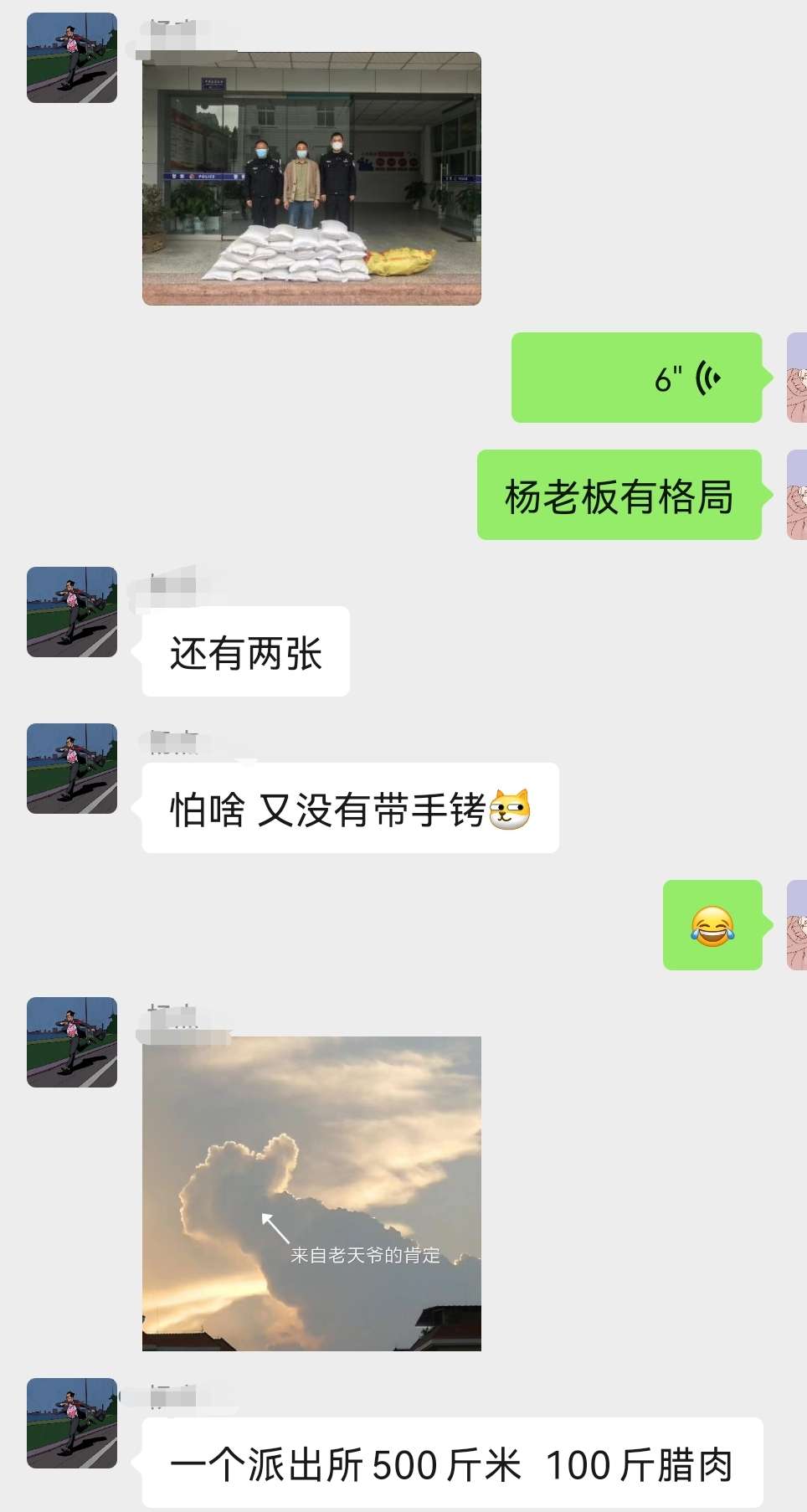Open the sender's avatar beside 怕啥 又没有带手铐
The image size is (807, 1512).
coord(72,769)
